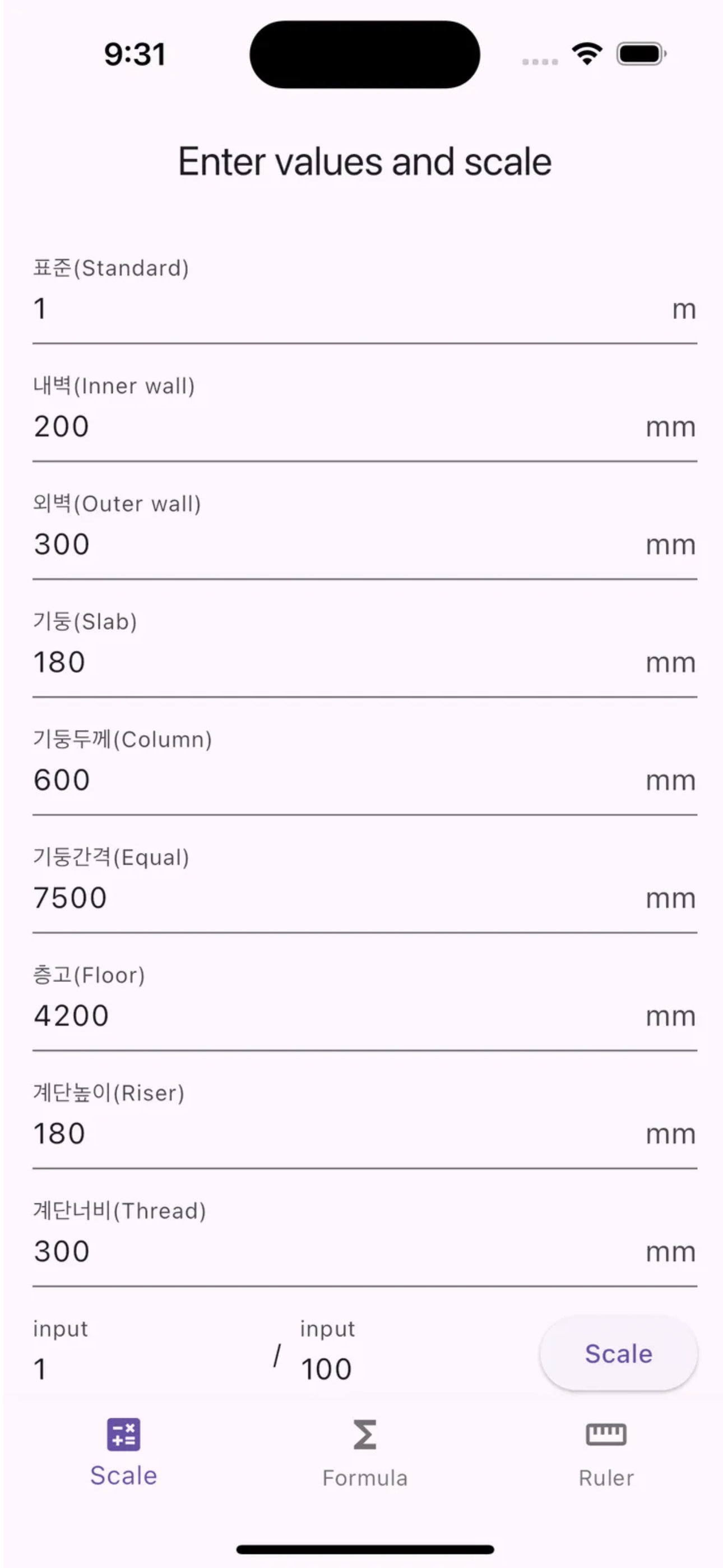The width and height of the screenshot is (723, 1568).
Task: Switch to the Formula tab
Action: [x=364, y=1451]
